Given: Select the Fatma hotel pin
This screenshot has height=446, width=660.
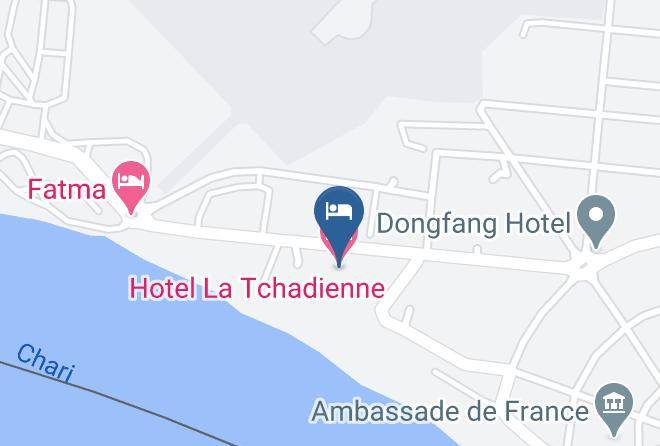Looking at the screenshot, I should [x=131, y=186].
